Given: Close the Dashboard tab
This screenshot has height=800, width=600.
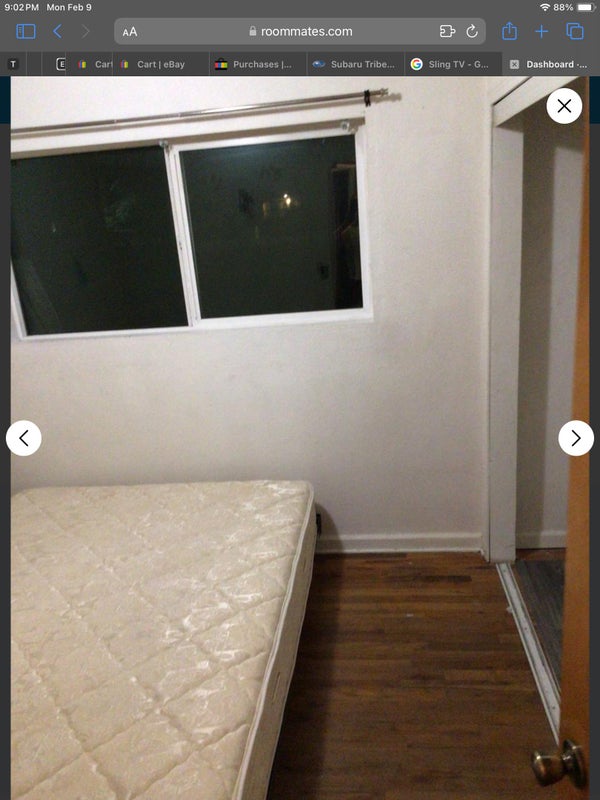Looking at the screenshot, I should (514, 64).
